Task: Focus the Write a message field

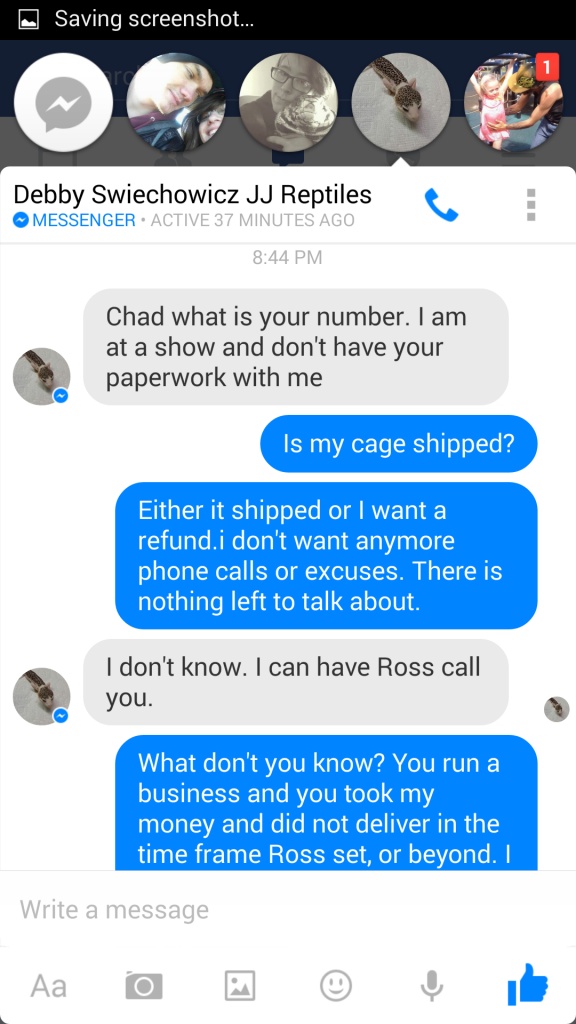Action: (x=288, y=909)
